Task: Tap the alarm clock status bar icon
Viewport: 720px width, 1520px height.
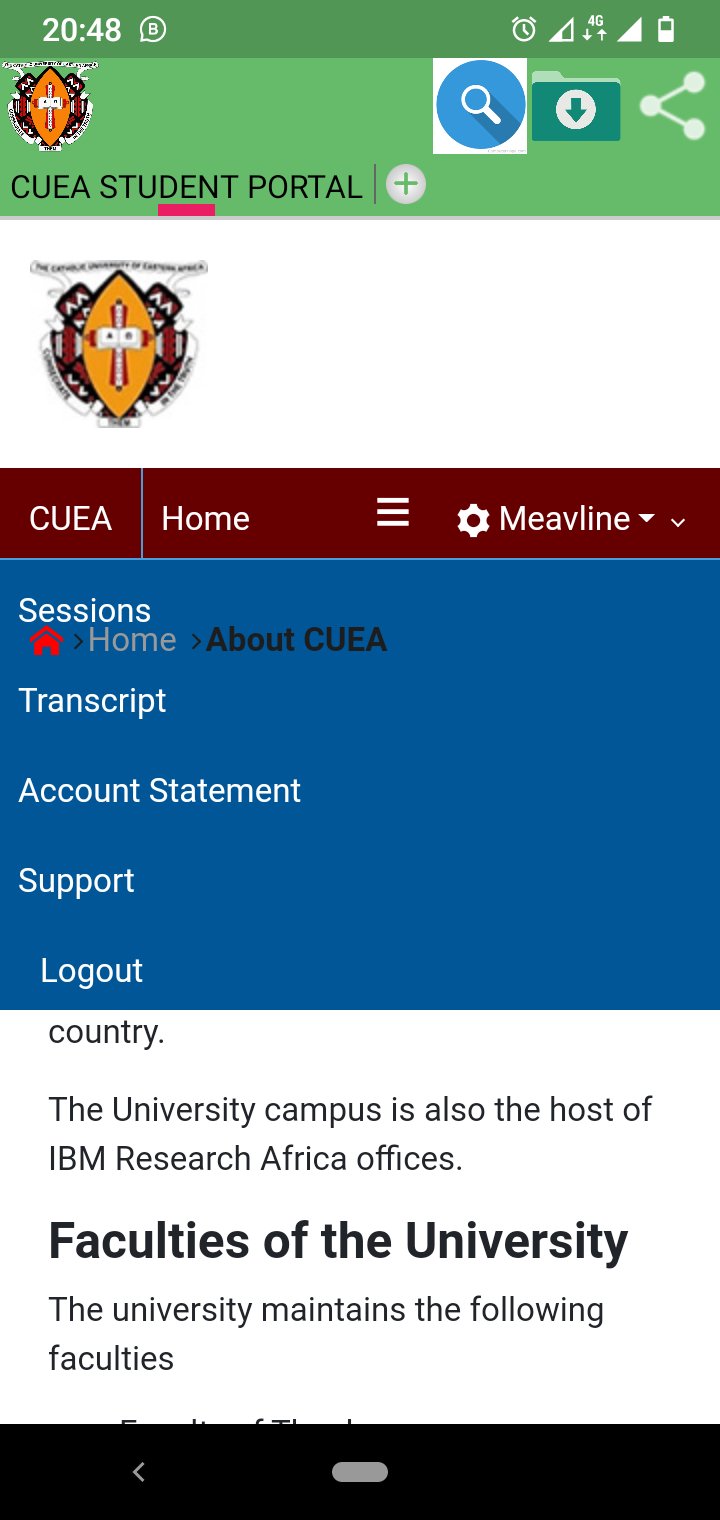Action: coord(522,30)
